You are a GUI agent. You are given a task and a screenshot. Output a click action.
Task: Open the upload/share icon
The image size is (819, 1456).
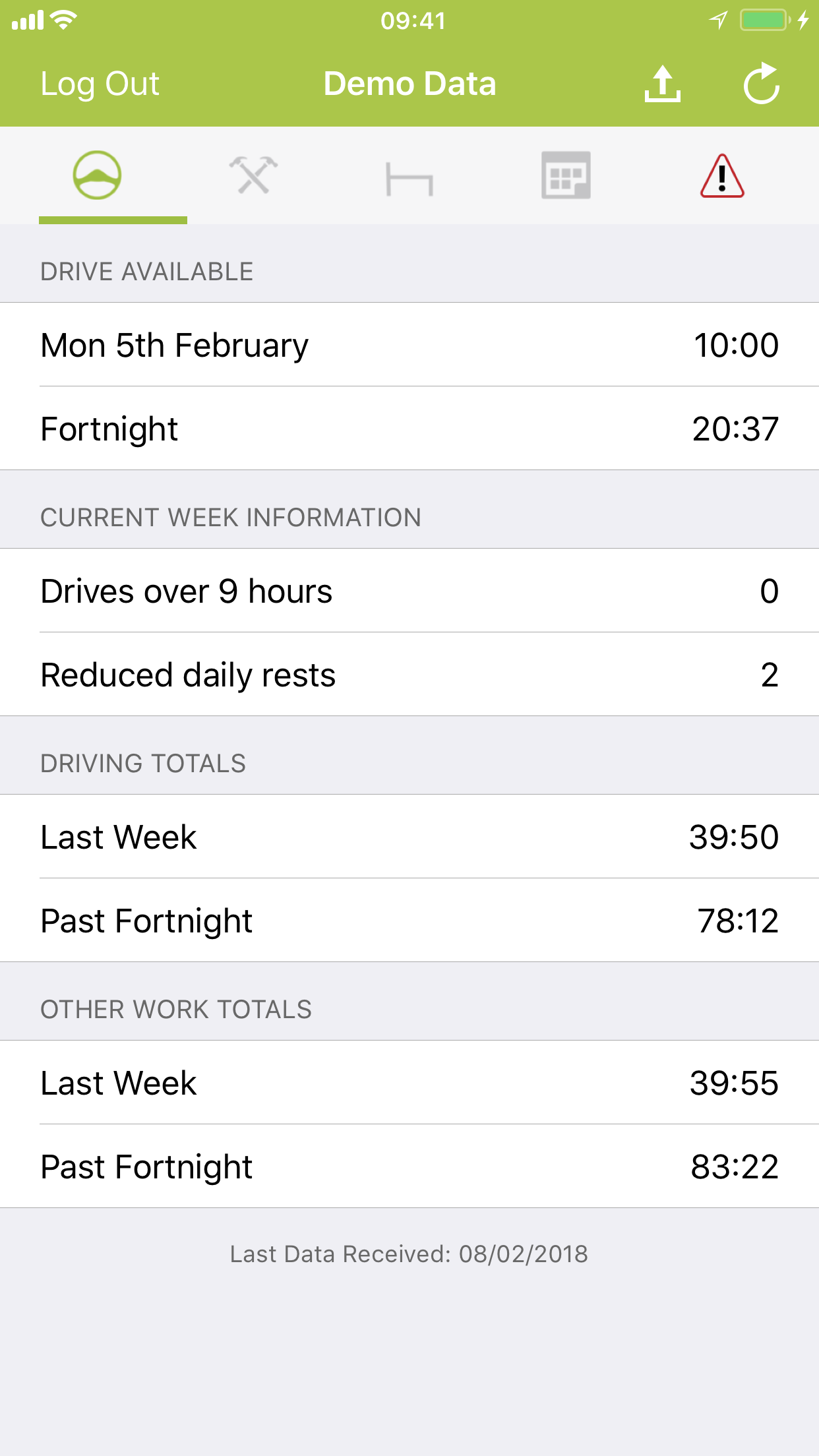pos(663,84)
